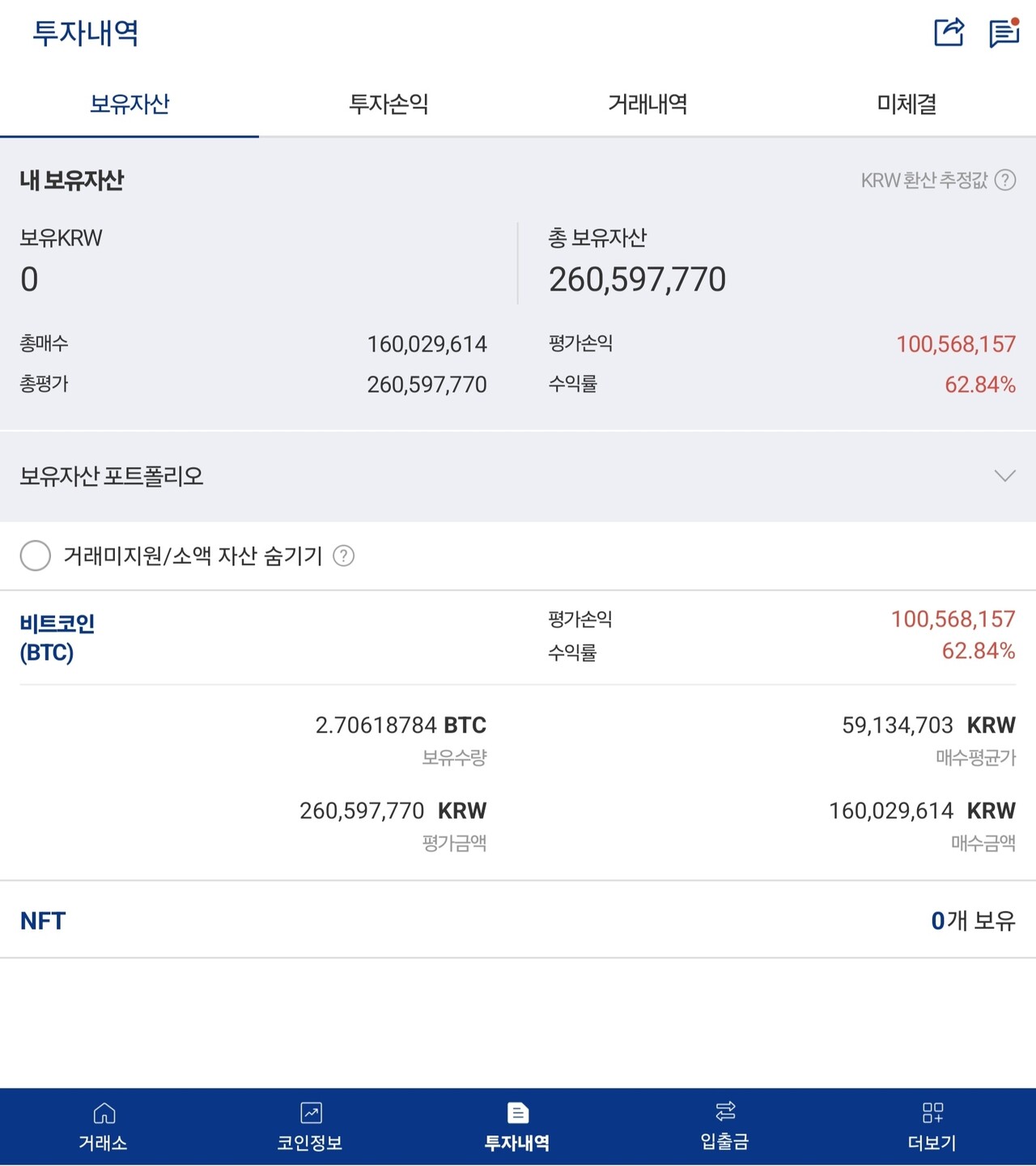
Task: Open the 코인정보 tab
Action: (311, 1126)
